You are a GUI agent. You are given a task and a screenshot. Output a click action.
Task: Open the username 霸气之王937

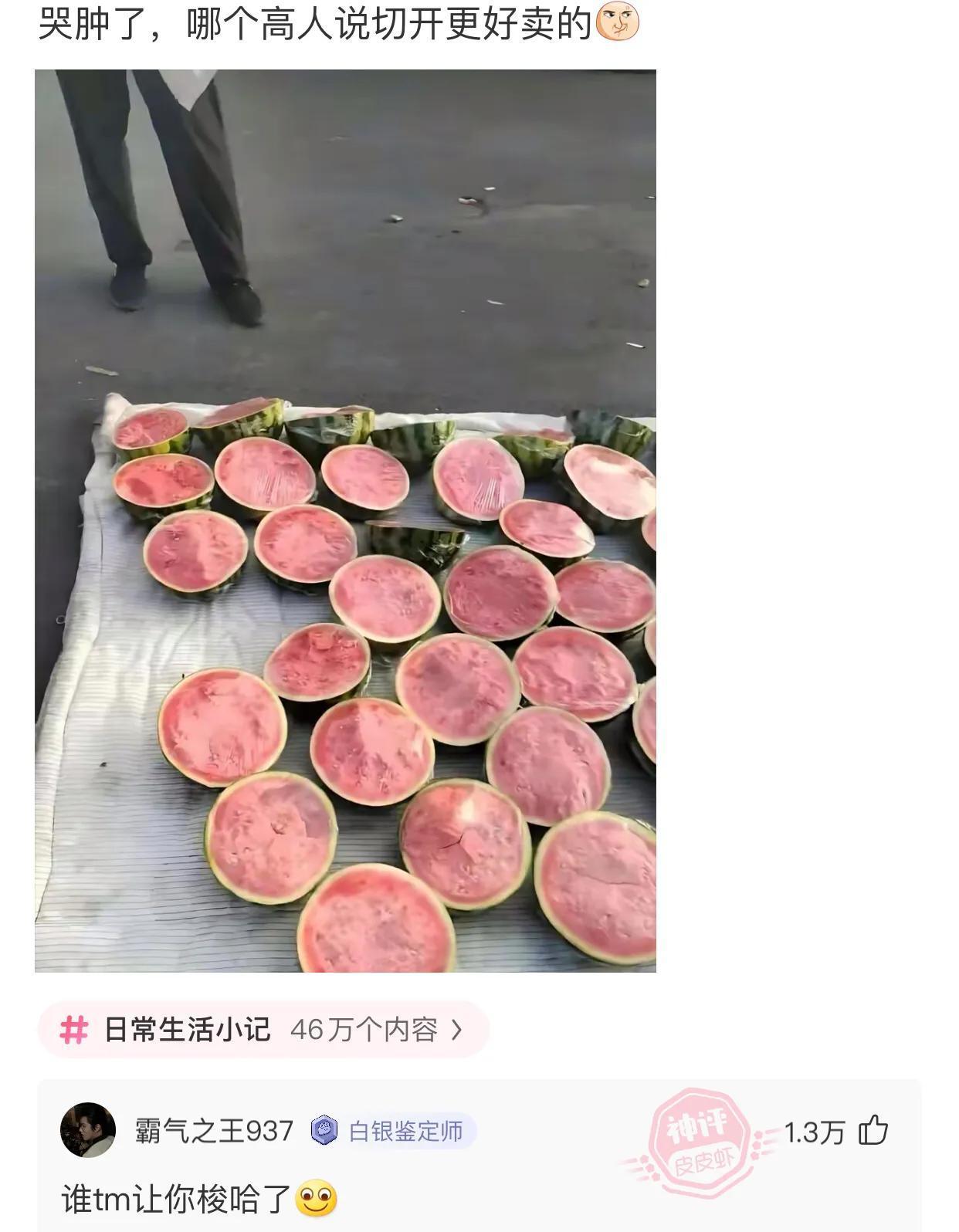(x=214, y=1131)
